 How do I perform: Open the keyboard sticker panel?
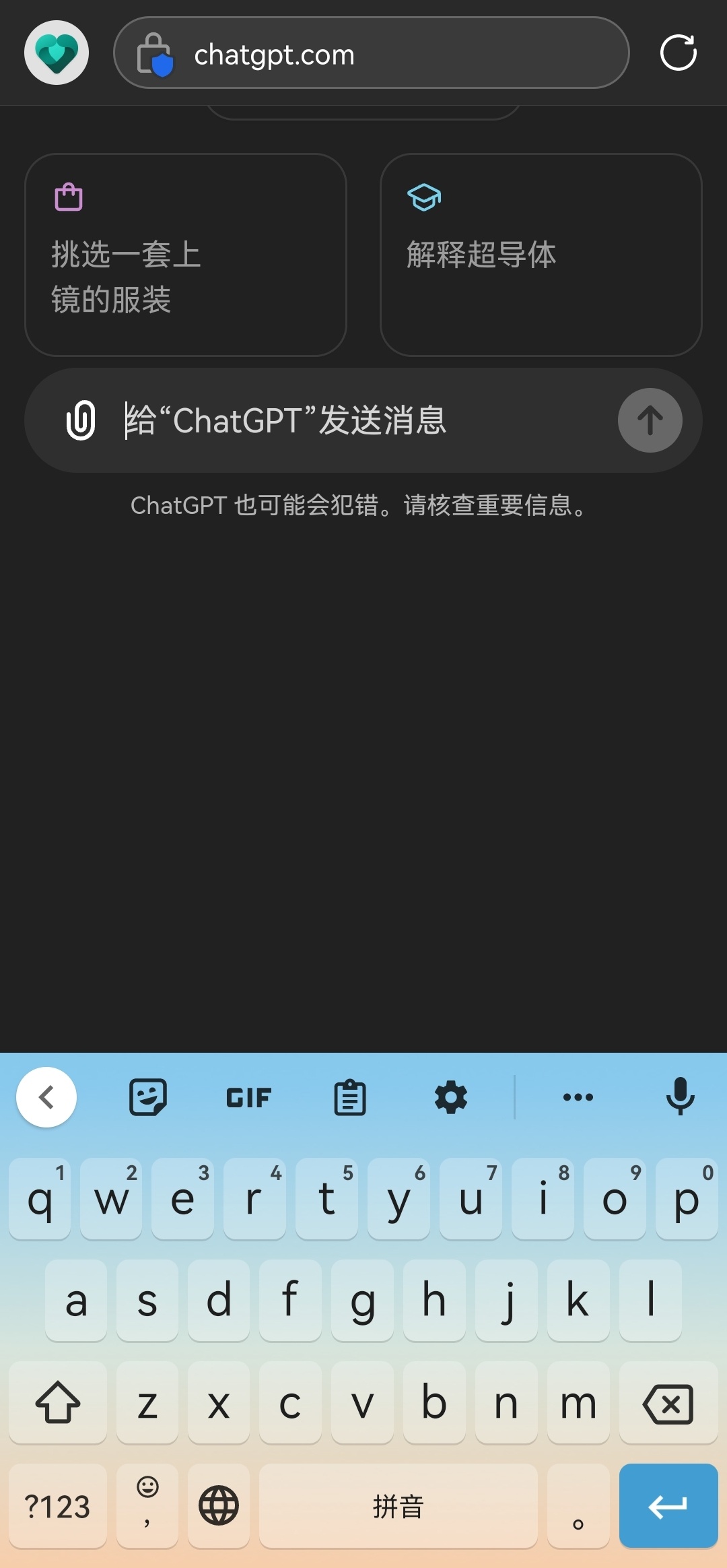coord(147,1098)
